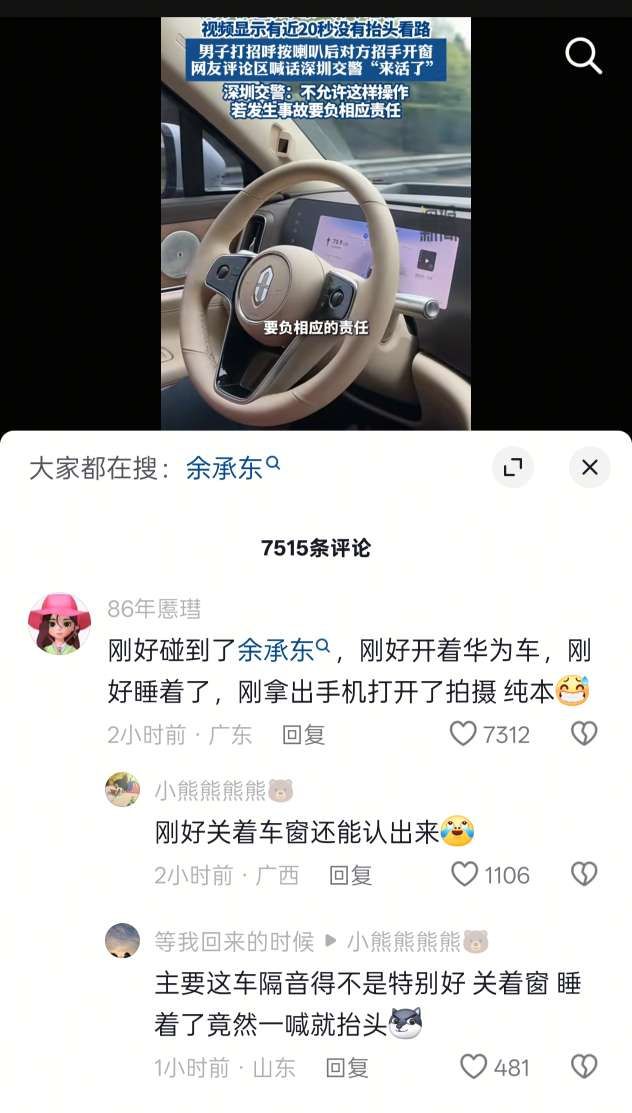The height and width of the screenshot is (1113, 632).
Task: Open 等我回来的时候's avatar
Action: (123, 941)
